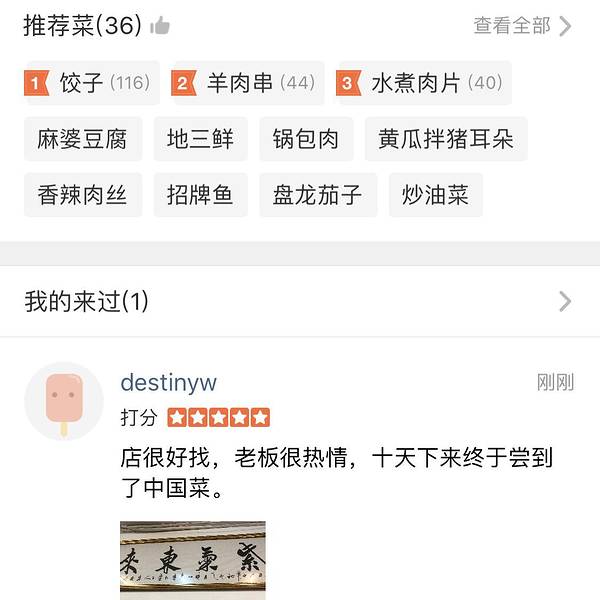This screenshot has height=600, width=600.
Task: Open the 黄瓜拌猪耳朵 dish chip
Action: (446, 139)
